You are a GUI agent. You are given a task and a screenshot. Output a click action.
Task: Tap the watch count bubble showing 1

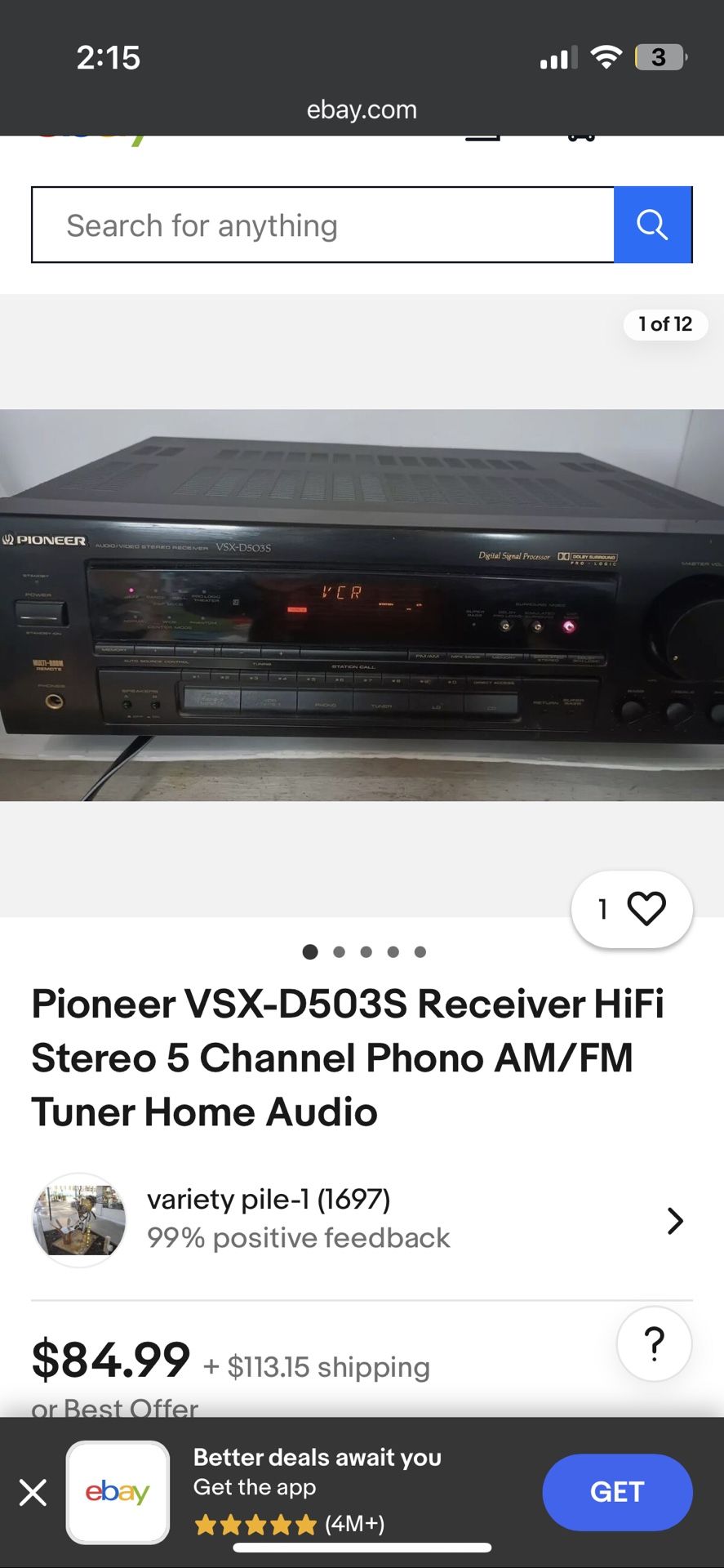point(603,909)
